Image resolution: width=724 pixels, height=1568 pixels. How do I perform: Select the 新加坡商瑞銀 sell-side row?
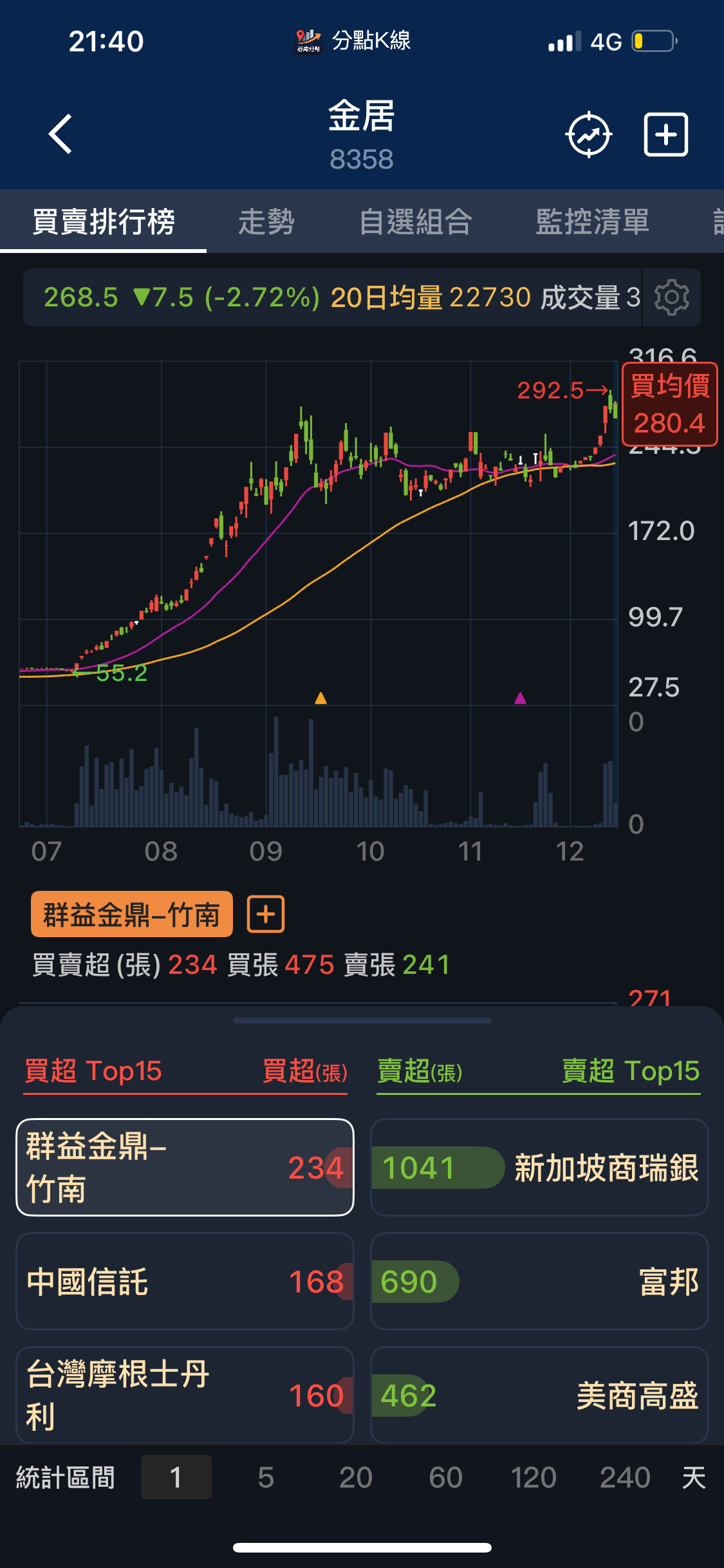click(x=539, y=1167)
